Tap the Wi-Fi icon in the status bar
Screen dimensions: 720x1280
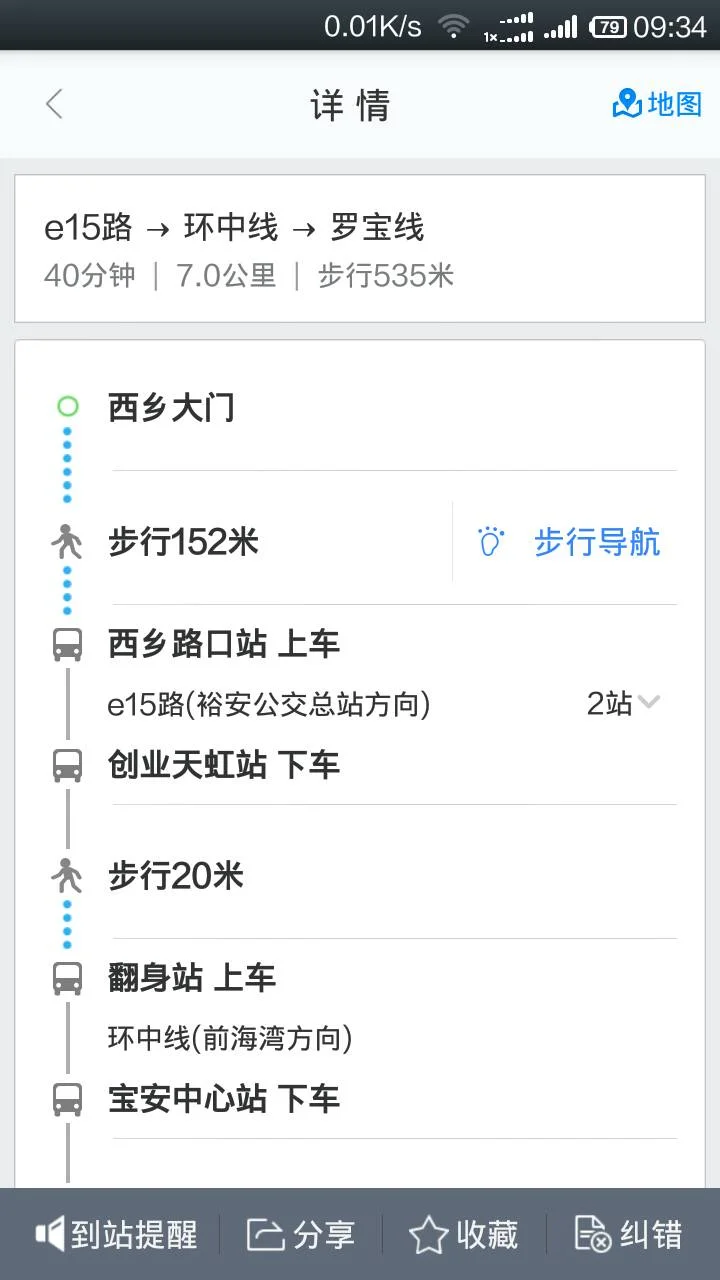(x=453, y=27)
